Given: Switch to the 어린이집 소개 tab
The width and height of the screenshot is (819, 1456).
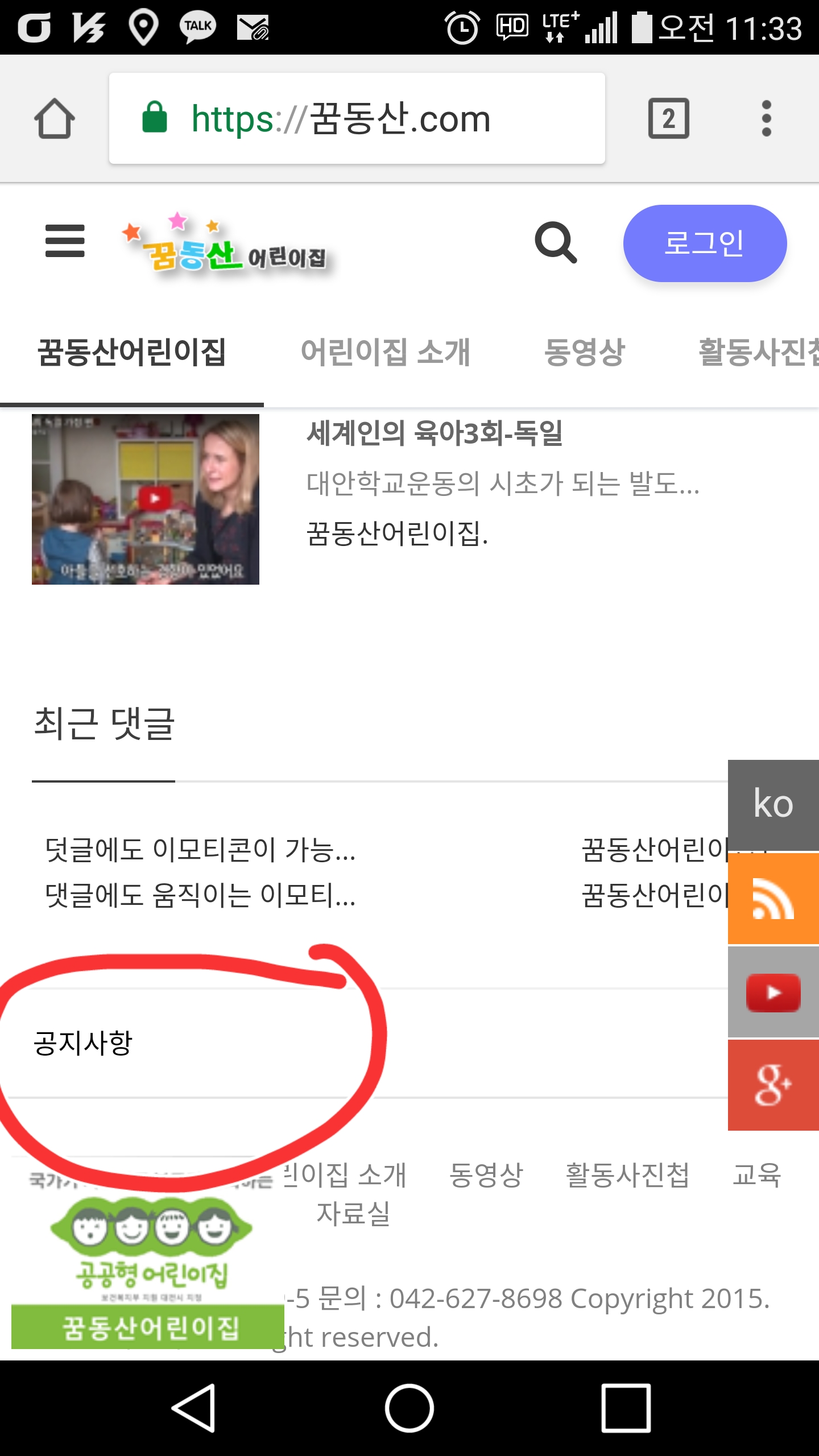Looking at the screenshot, I should tap(385, 352).
